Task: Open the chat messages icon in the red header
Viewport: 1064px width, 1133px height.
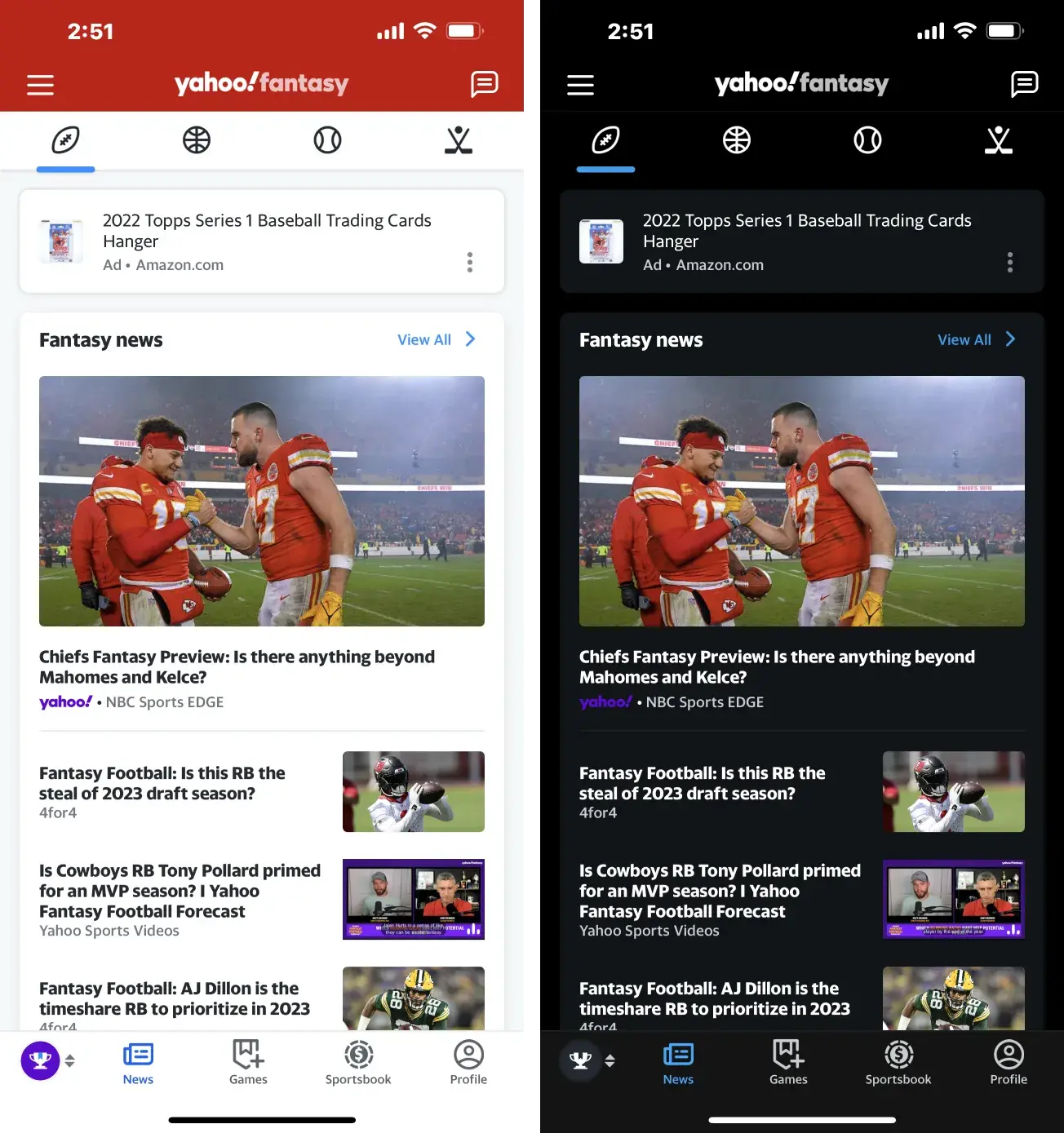Action: tap(484, 84)
